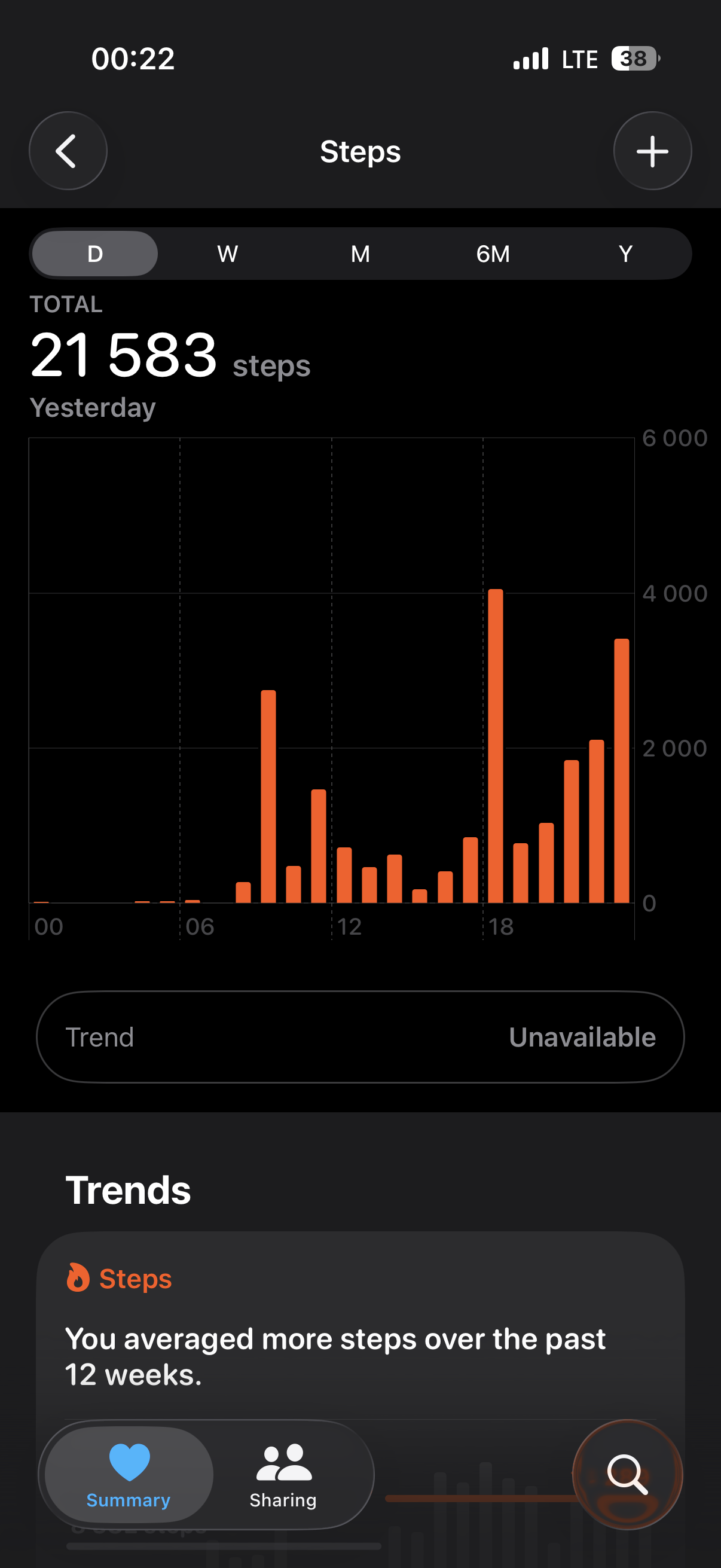The image size is (721, 1568).
Task: Go back from the Steps screen
Action: (x=68, y=151)
